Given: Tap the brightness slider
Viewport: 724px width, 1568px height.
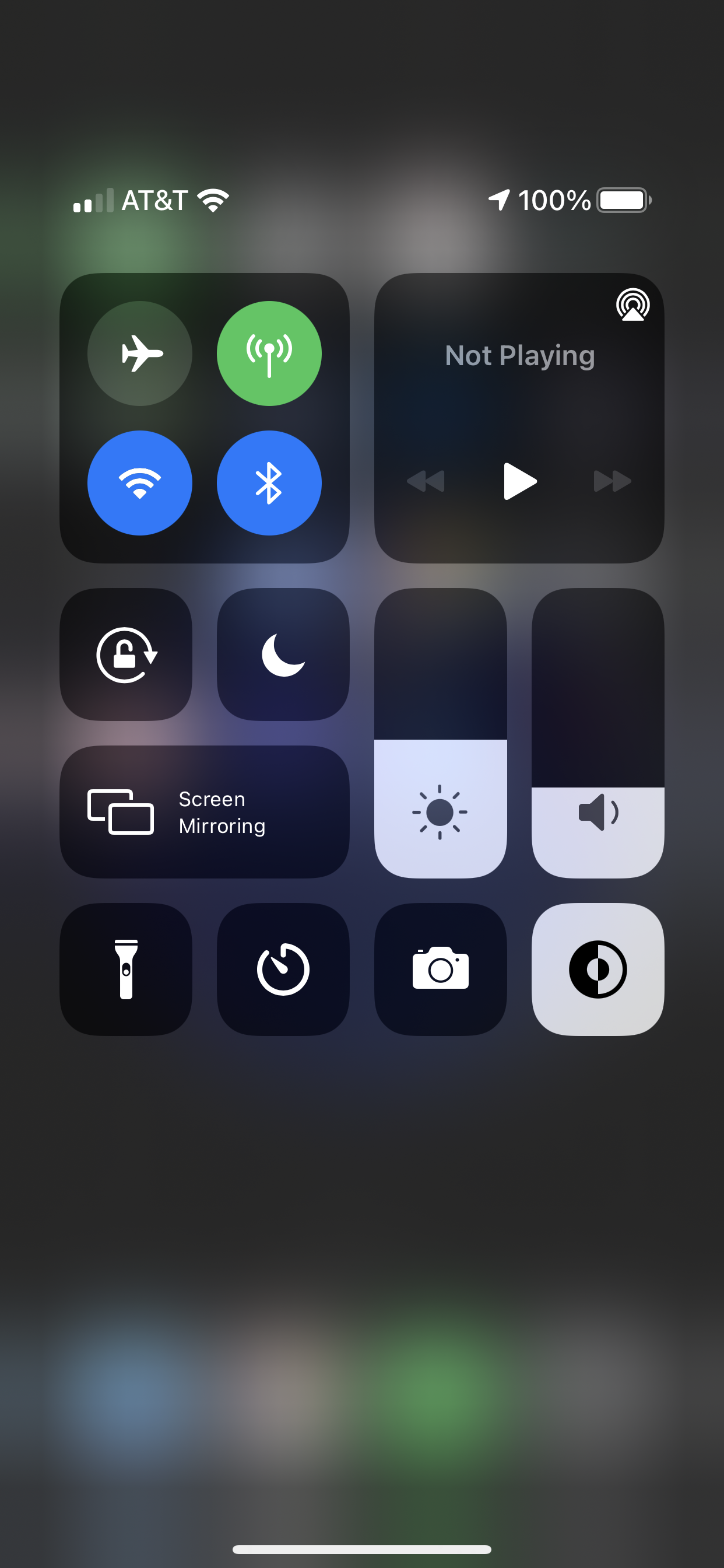Looking at the screenshot, I should 441,733.
